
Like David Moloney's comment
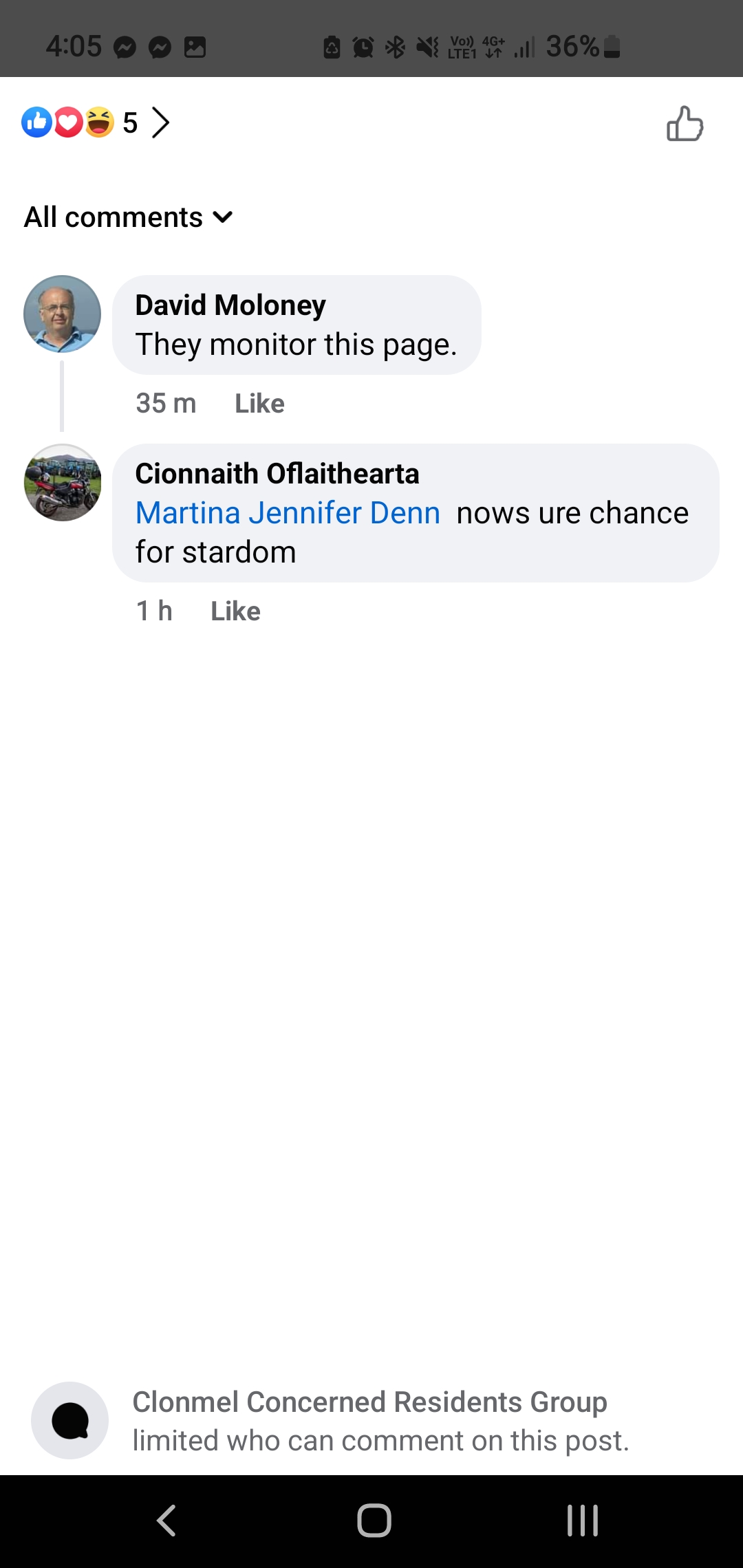tap(259, 404)
